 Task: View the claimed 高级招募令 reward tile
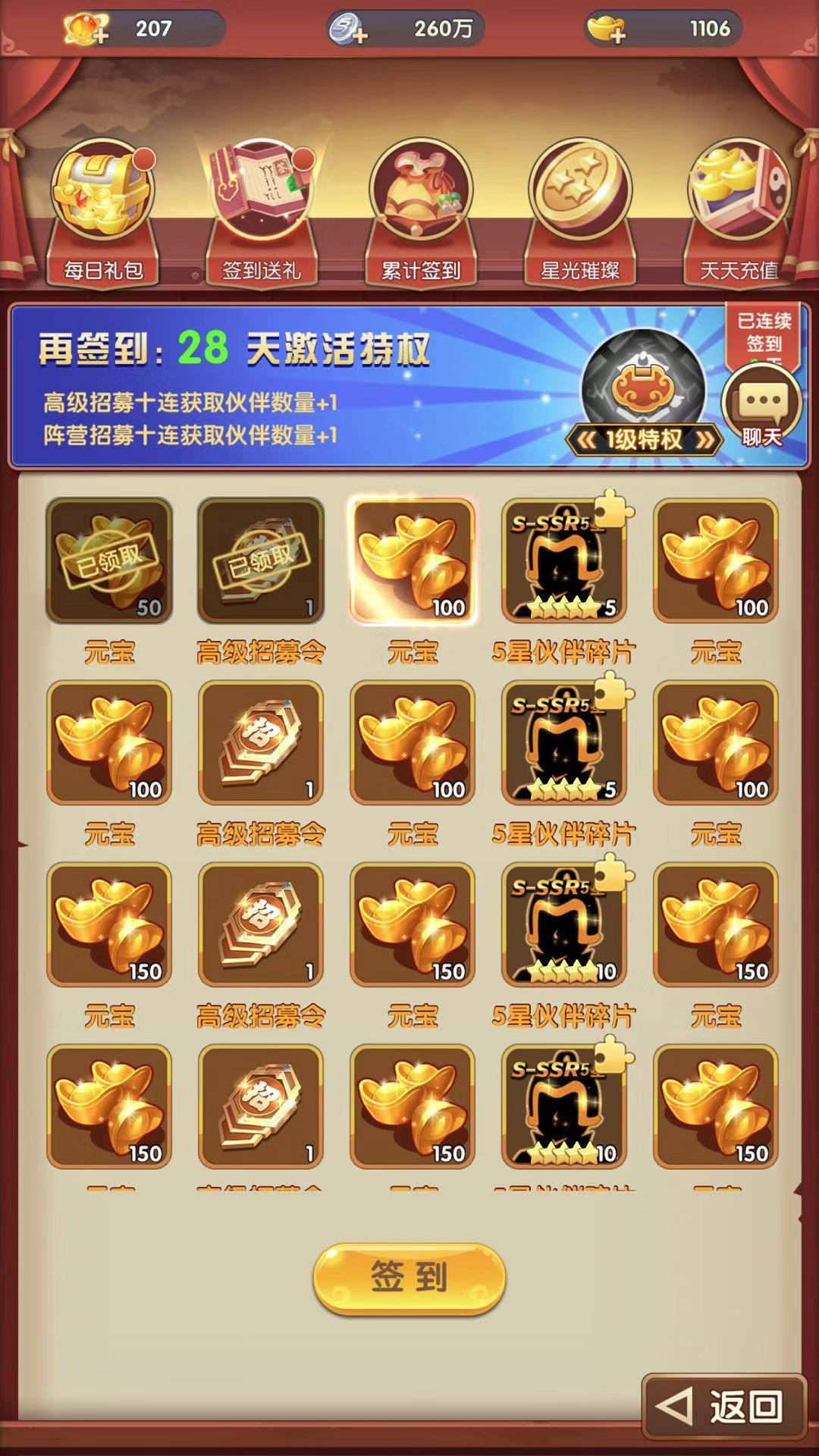click(261, 561)
